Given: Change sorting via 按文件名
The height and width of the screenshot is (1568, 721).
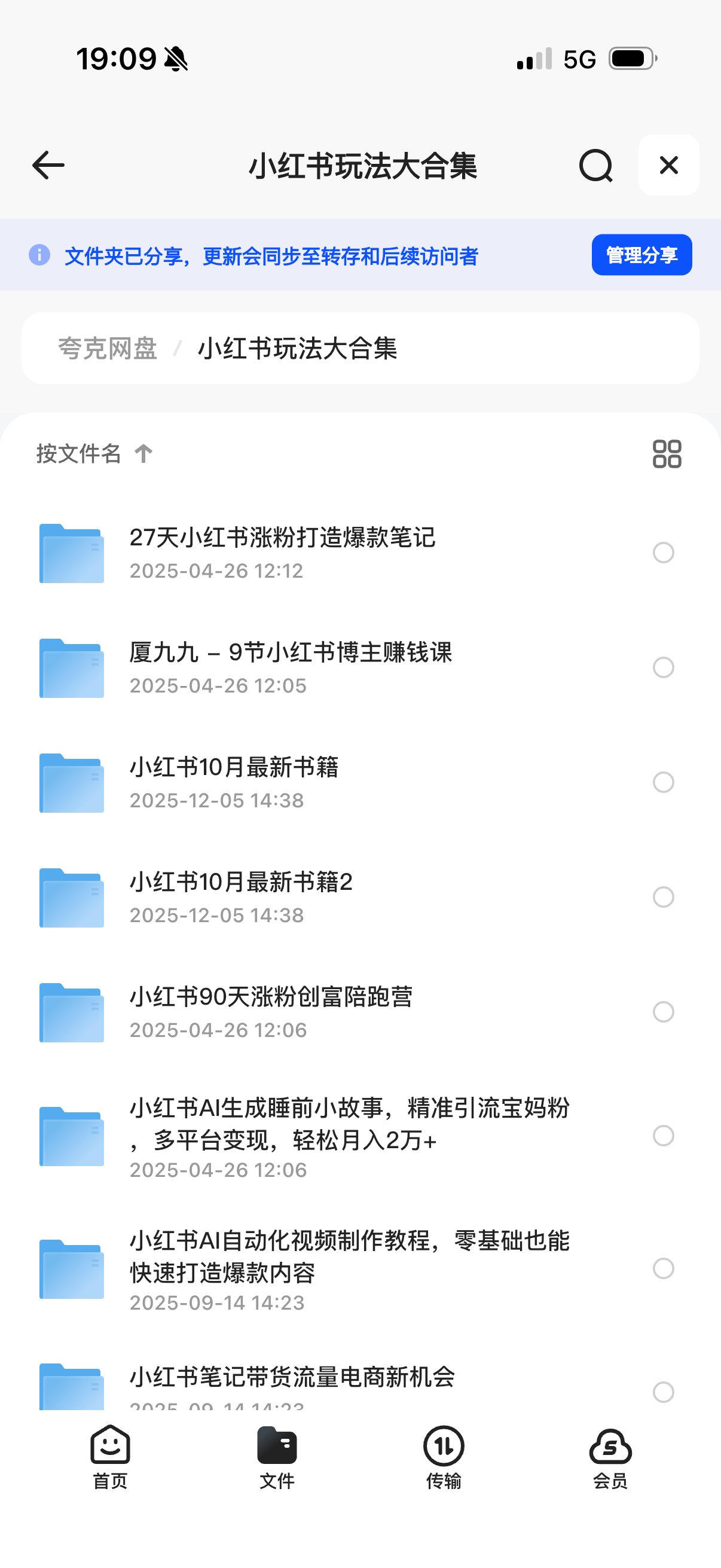Looking at the screenshot, I should click(x=94, y=453).
